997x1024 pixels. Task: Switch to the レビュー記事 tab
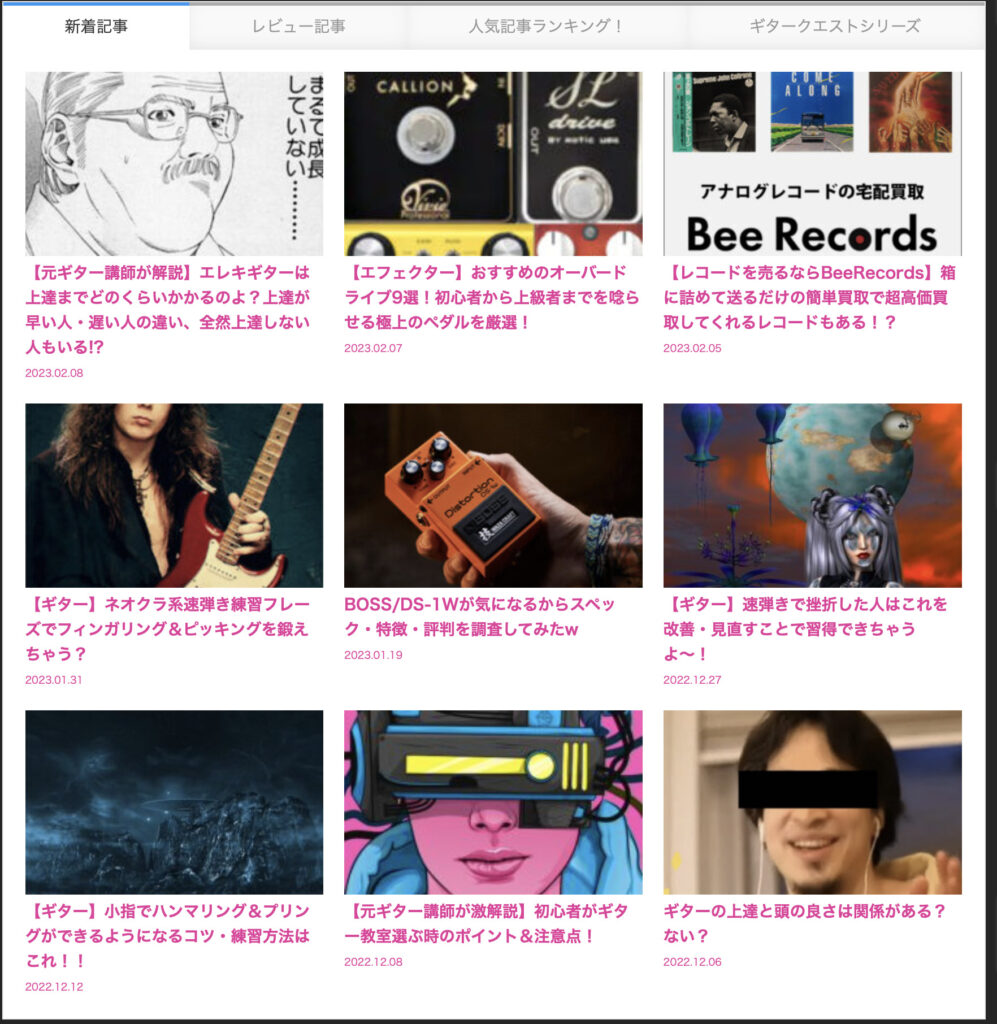[x=298, y=26]
